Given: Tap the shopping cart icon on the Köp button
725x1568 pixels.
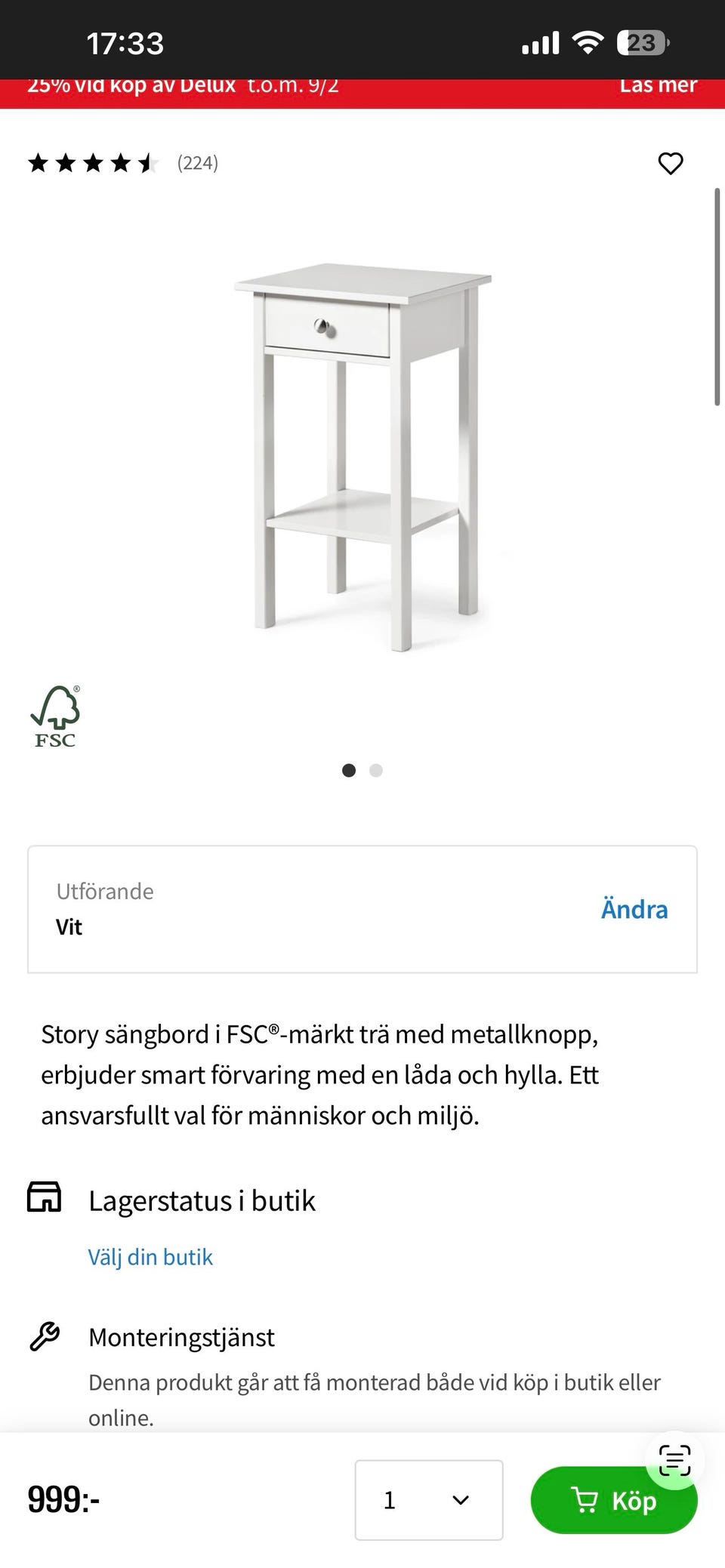Looking at the screenshot, I should pyautogui.click(x=583, y=1501).
